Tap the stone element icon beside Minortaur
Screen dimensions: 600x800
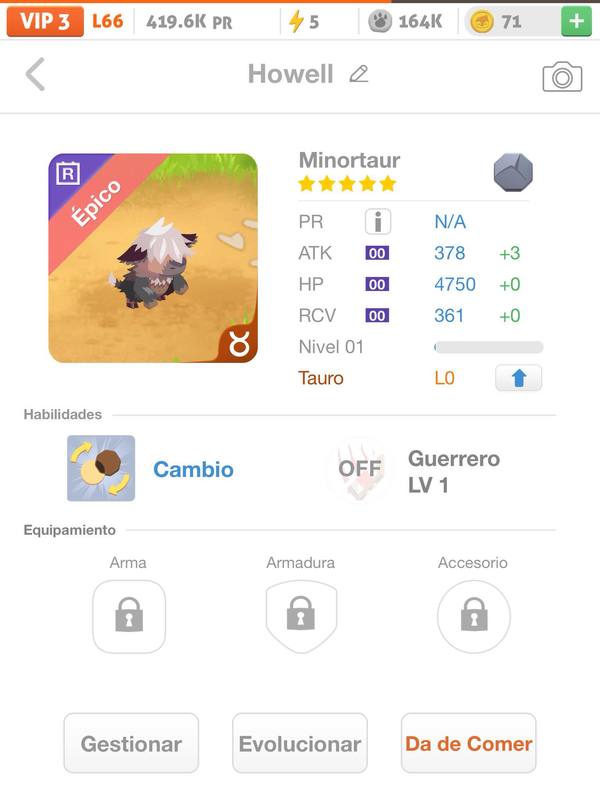tap(512, 172)
